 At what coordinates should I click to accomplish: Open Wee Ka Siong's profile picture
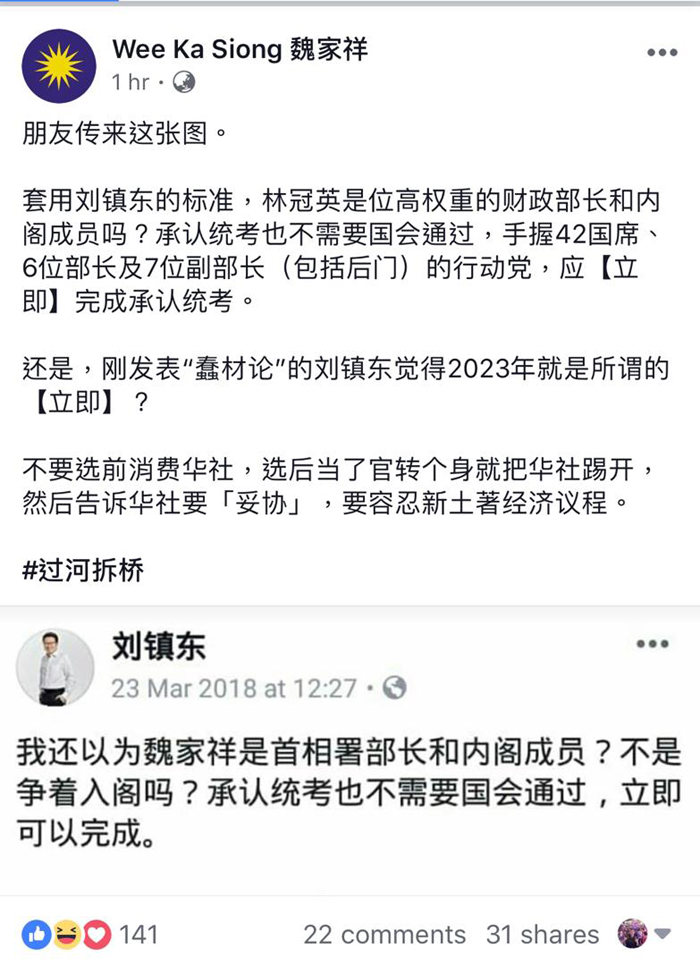[58, 66]
